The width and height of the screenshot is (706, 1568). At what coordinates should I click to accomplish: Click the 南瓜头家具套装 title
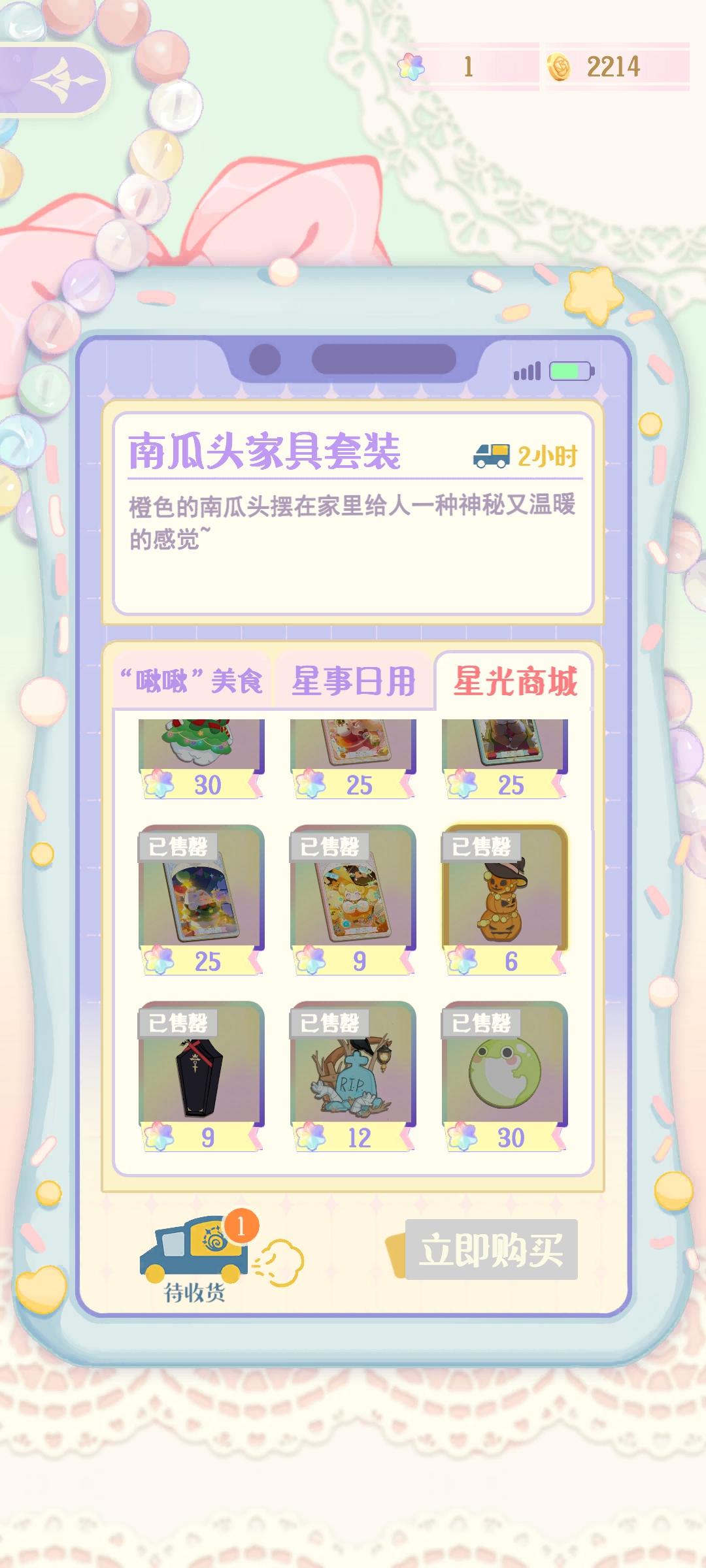click(264, 452)
